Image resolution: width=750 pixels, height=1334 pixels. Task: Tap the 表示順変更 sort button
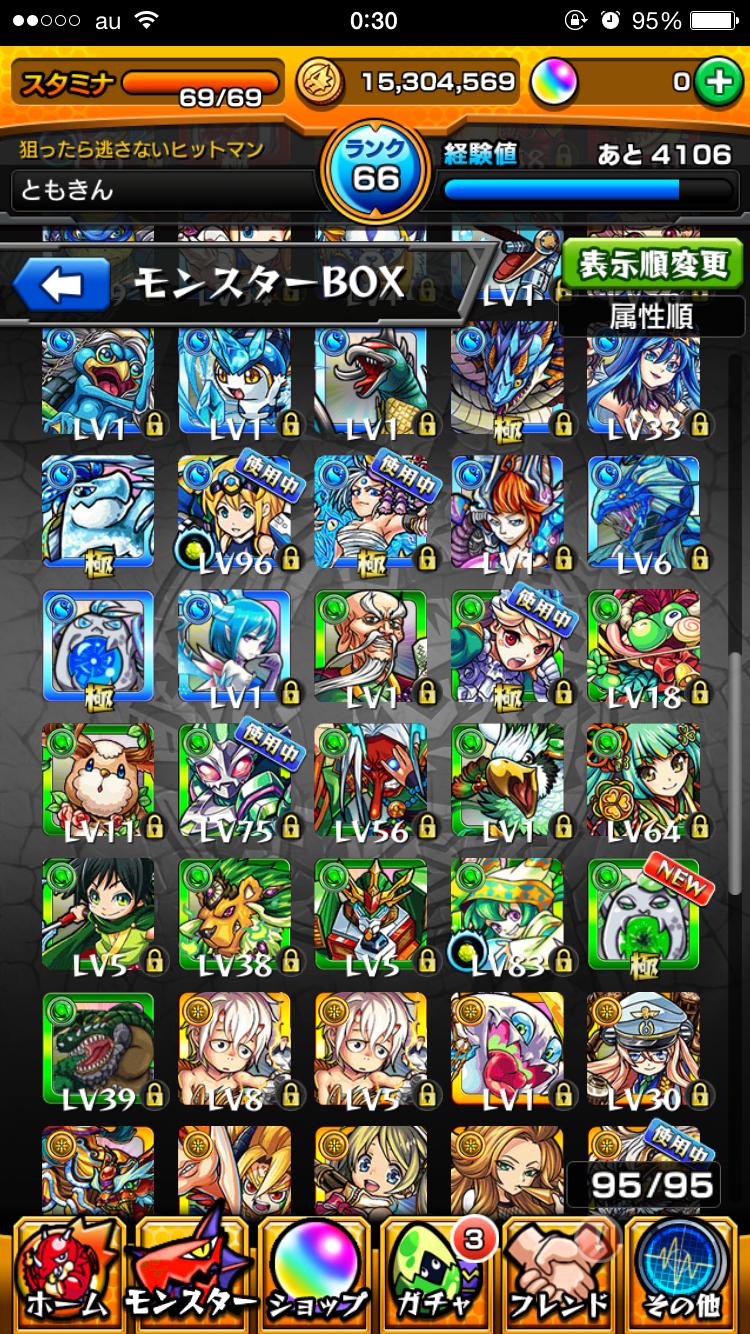pos(655,265)
